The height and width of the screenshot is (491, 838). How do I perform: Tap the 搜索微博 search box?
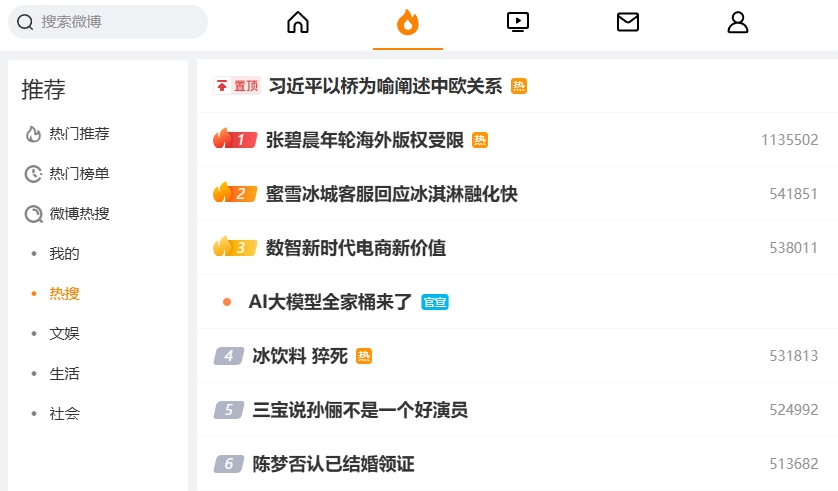point(107,22)
